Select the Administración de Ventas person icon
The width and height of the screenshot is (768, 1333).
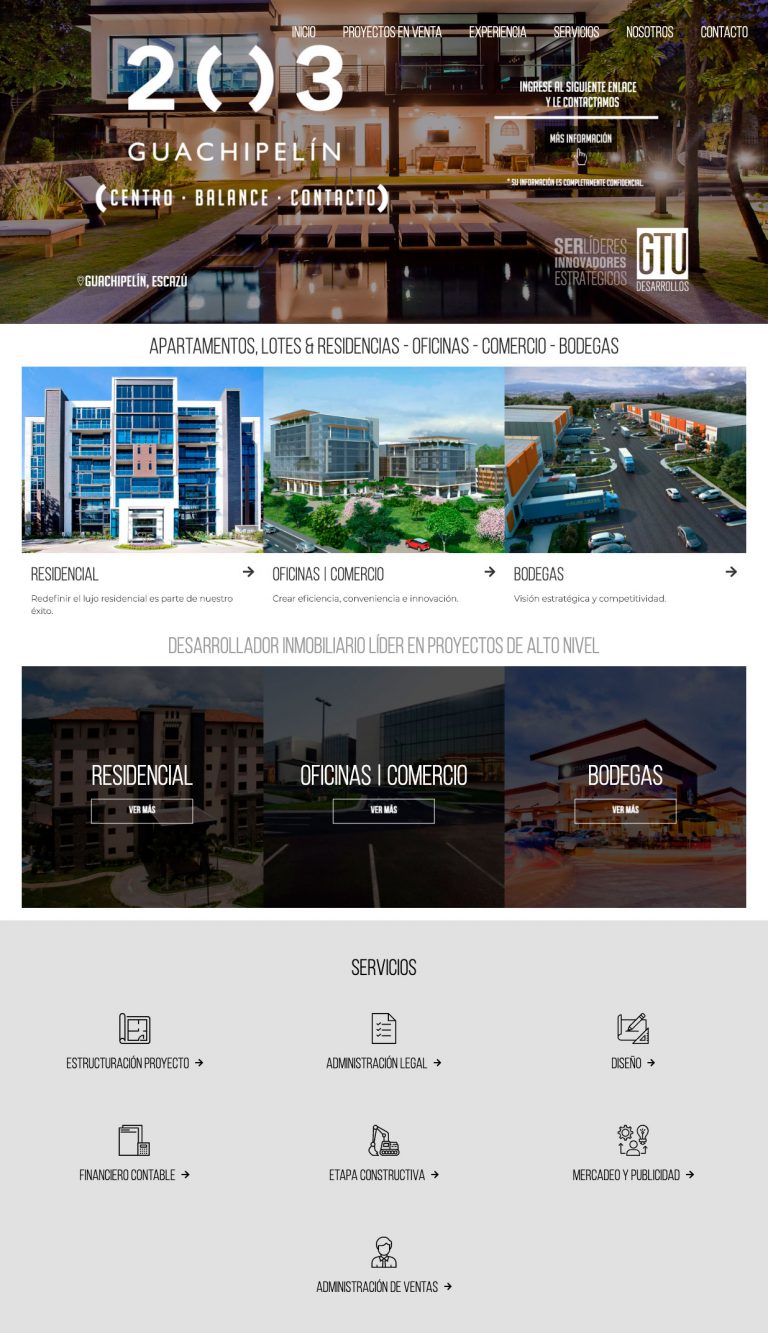383,1251
